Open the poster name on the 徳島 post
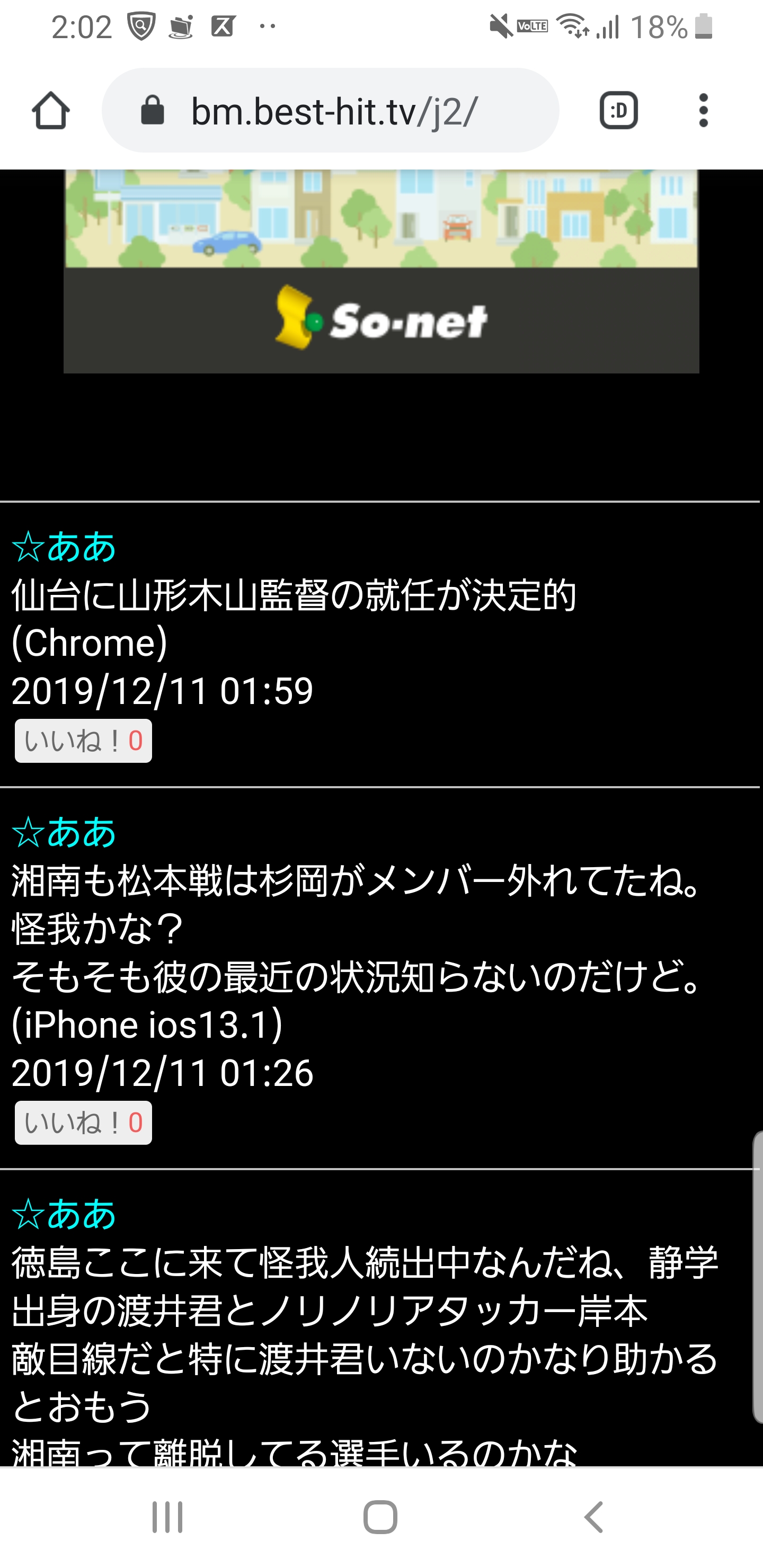Viewport: 763px width, 1568px height. coord(64,1214)
